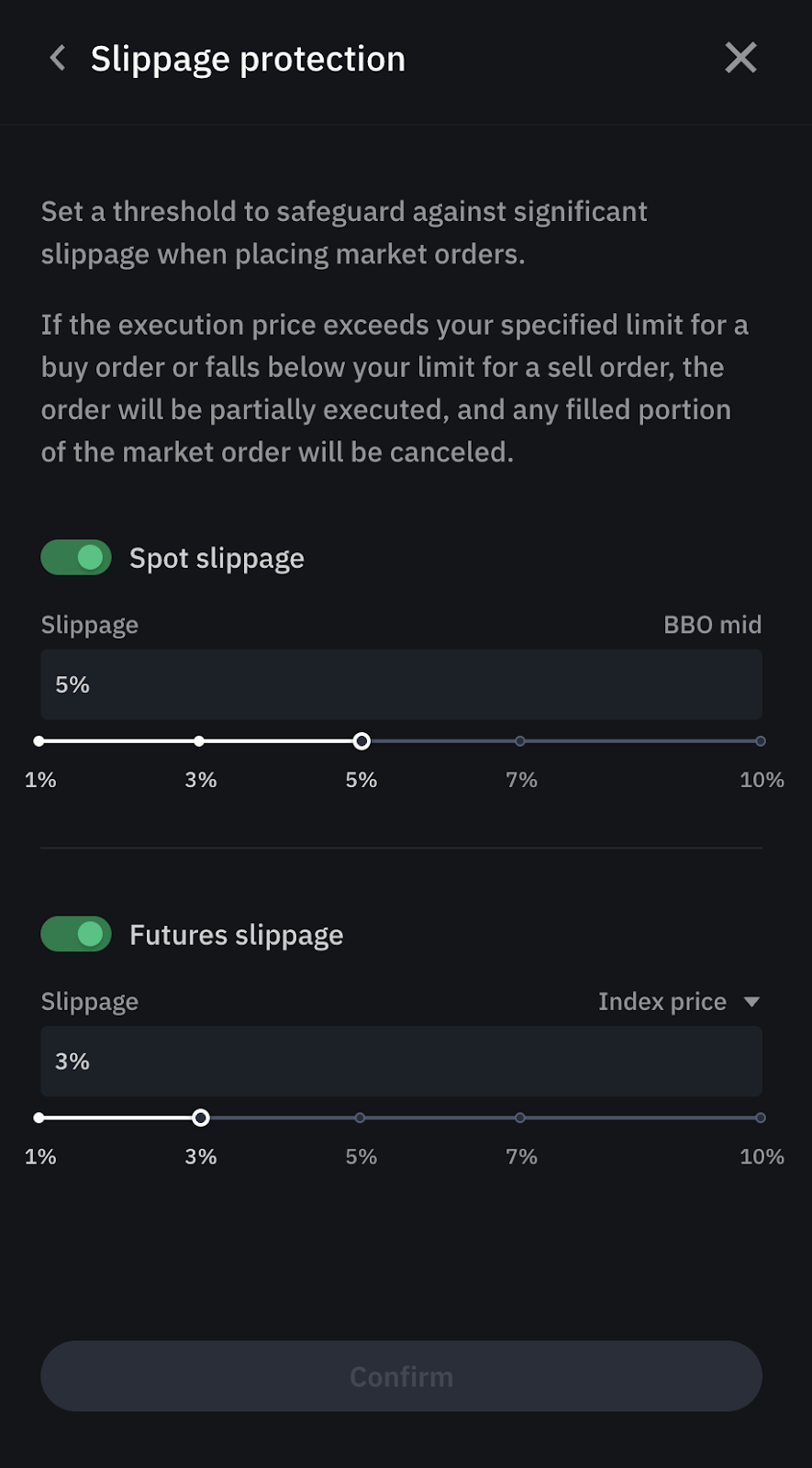
Task: Set spot slippage slider to 7%
Action: tap(520, 741)
